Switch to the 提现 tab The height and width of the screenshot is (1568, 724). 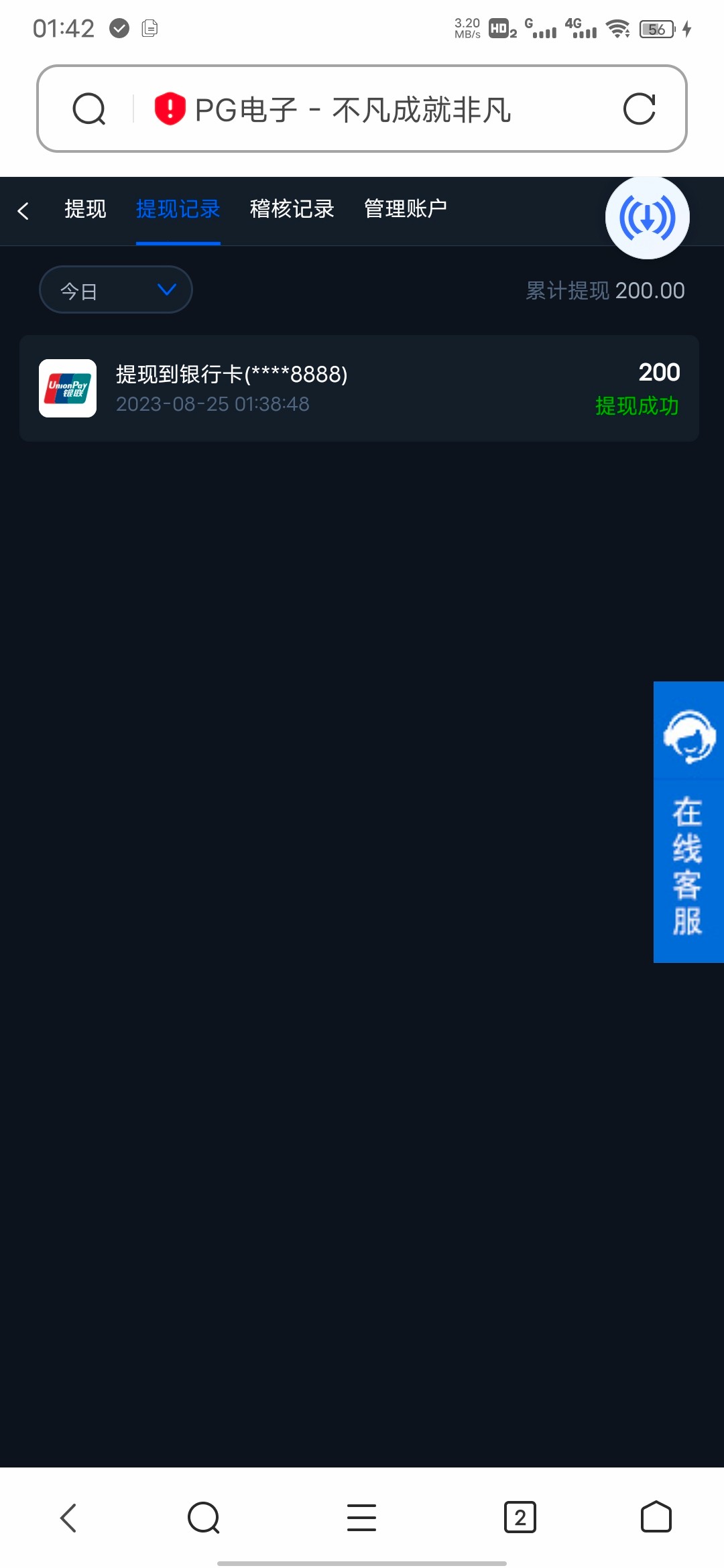85,209
